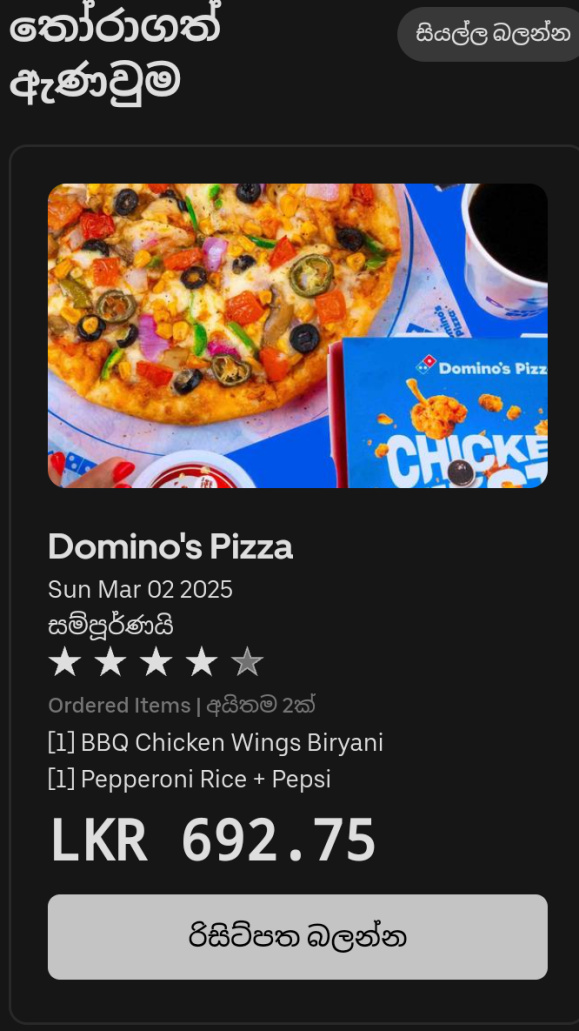Open the Domino's Pizza order image
579x1031 pixels.
[x=297, y=335]
